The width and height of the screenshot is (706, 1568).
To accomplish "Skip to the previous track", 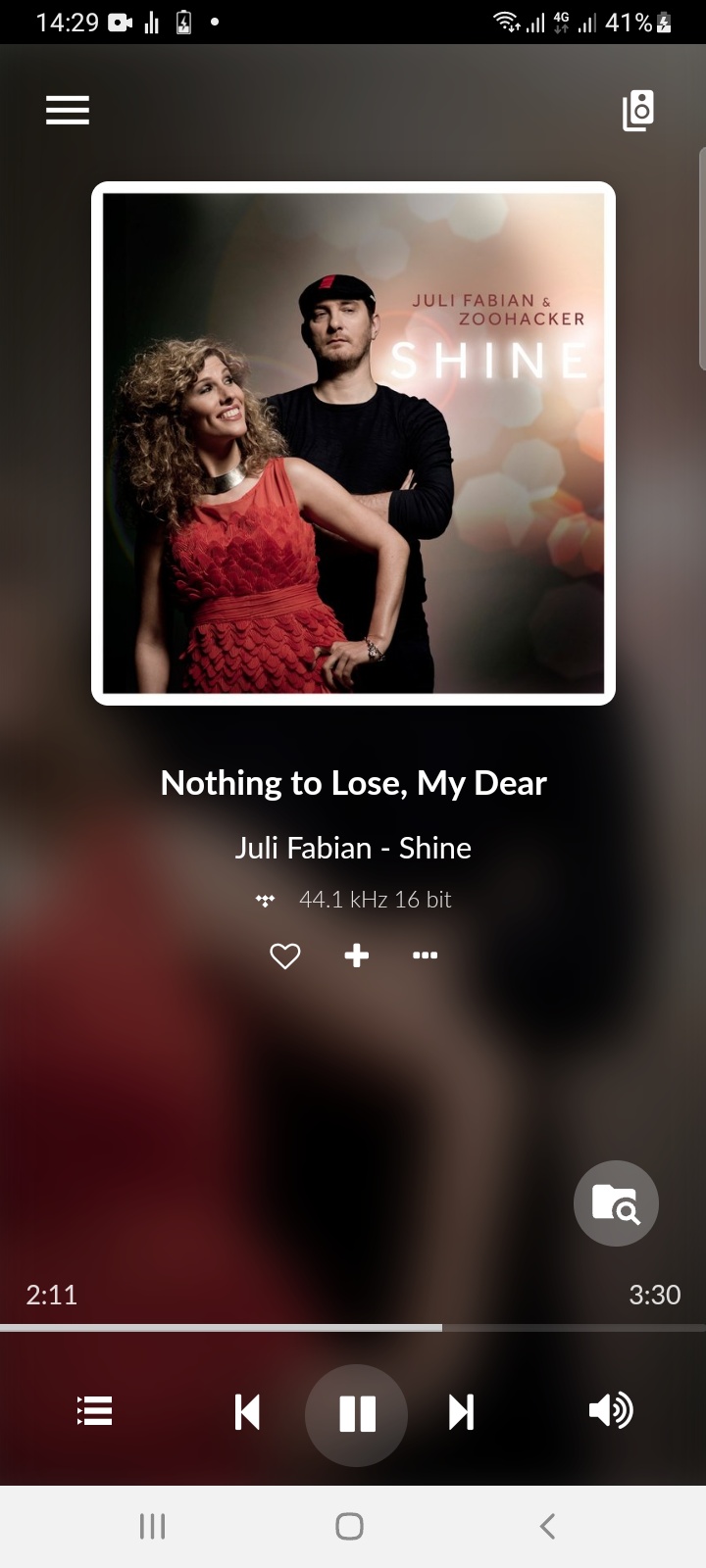I will point(248,1412).
